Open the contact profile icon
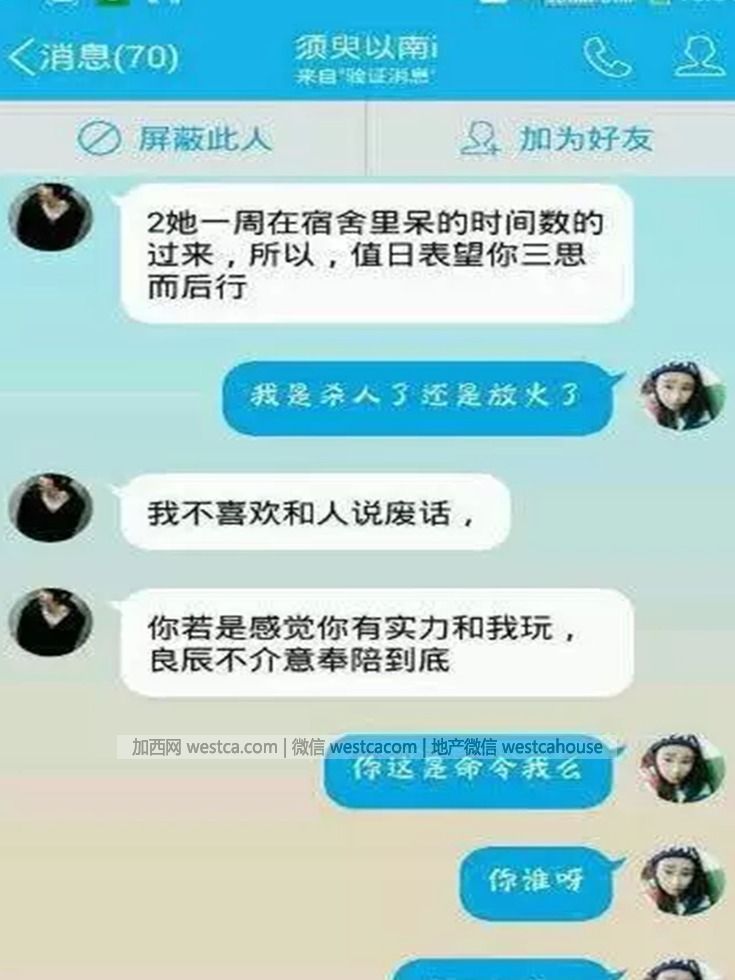The image size is (735, 980). (x=698, y=58)
